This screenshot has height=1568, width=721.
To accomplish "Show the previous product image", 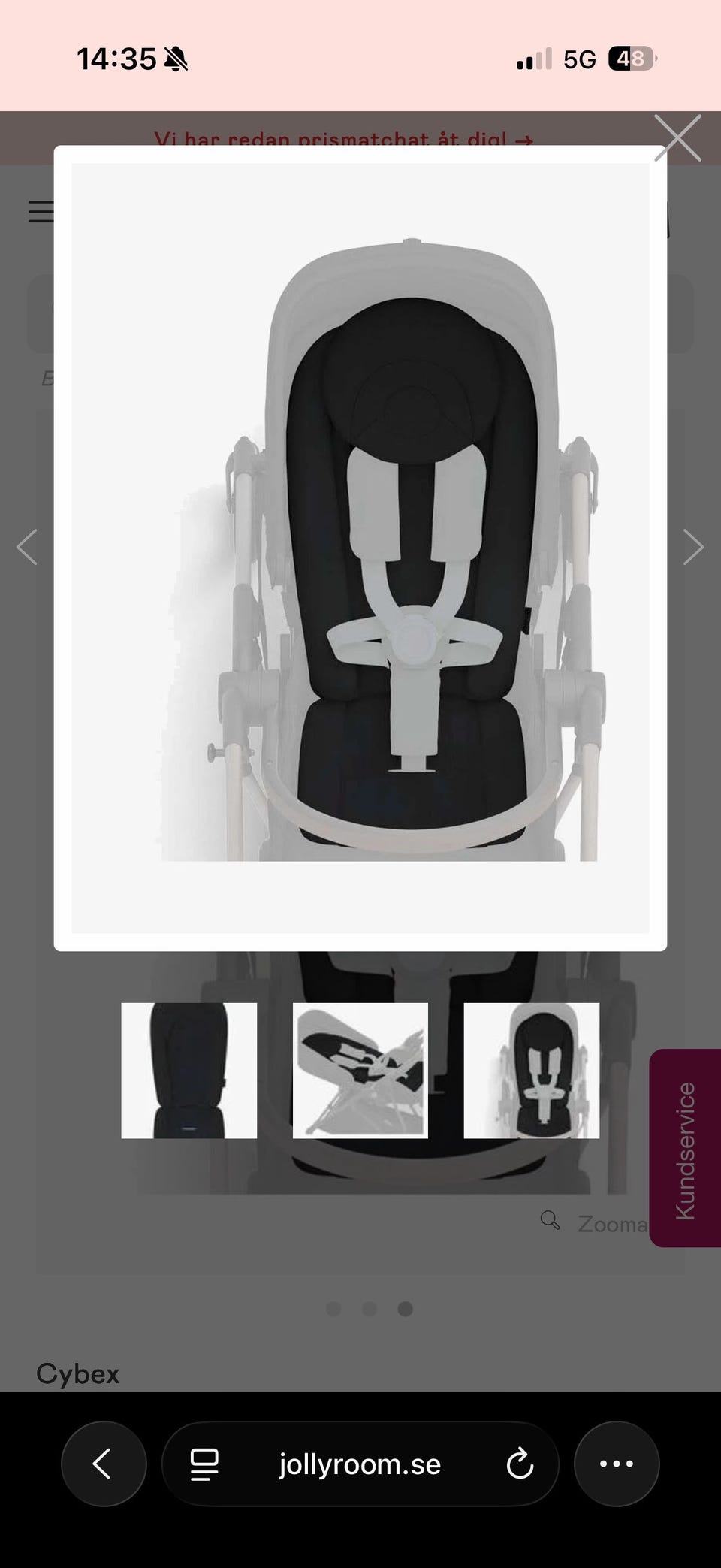I will coord(27,547).
